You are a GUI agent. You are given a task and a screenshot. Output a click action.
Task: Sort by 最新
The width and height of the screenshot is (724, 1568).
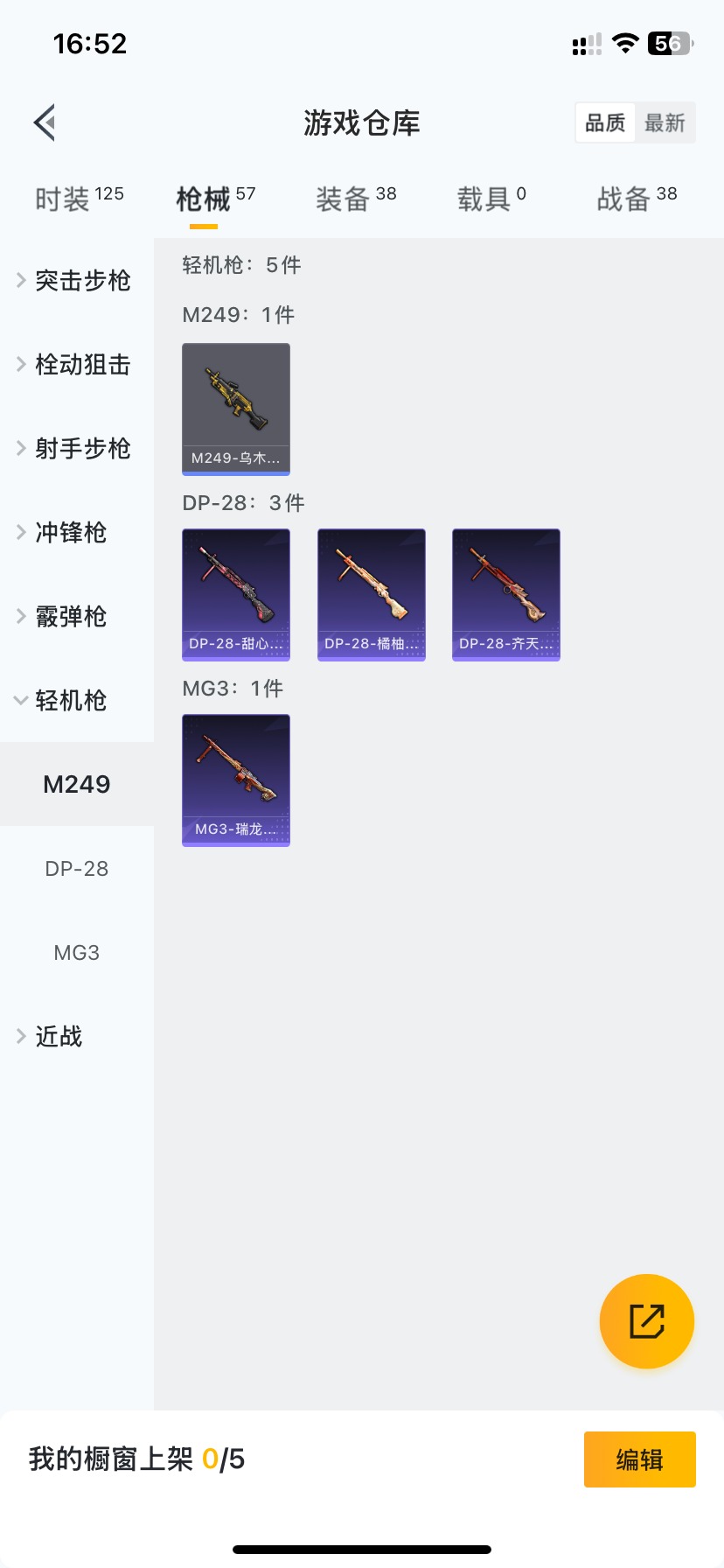pyautogui.click(x=665, y=122)
